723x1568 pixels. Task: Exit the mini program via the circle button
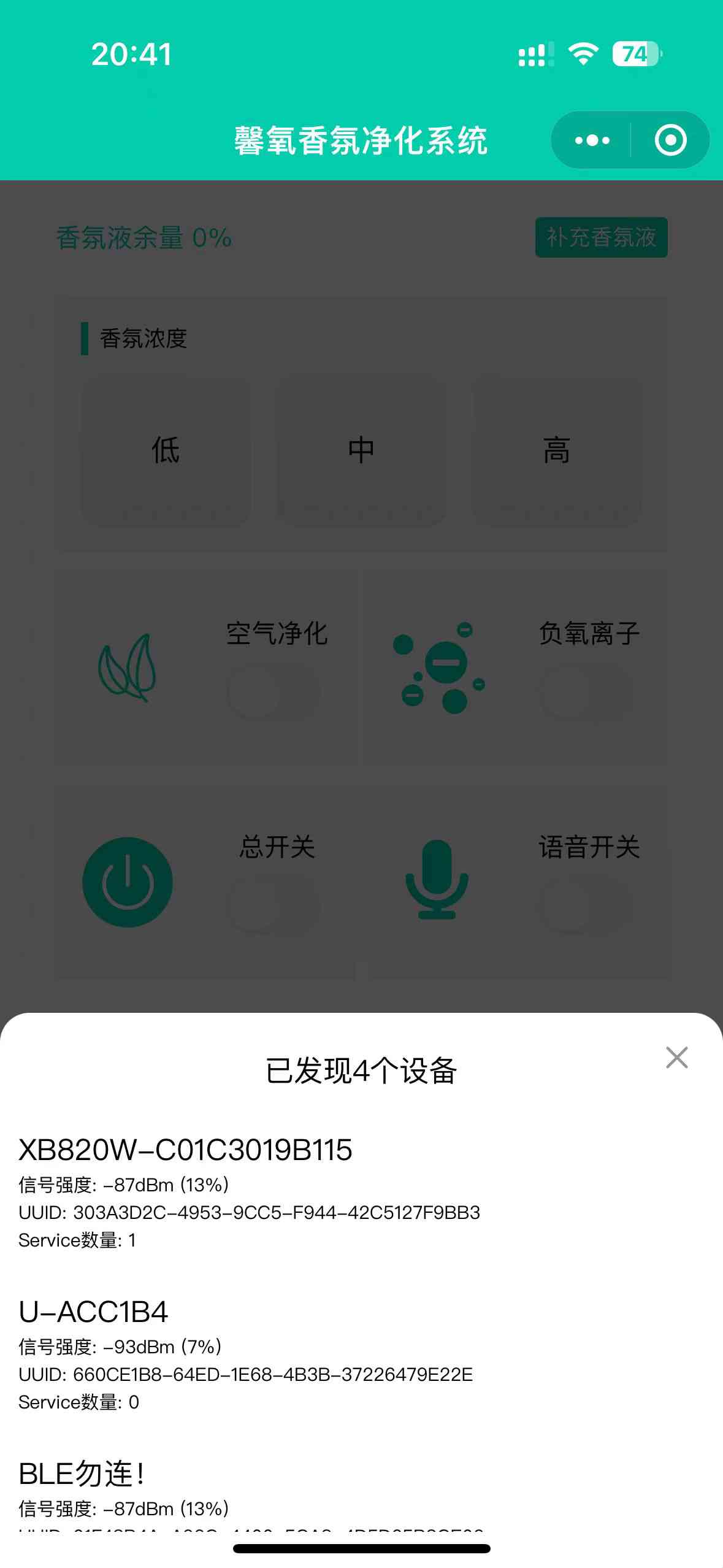670,140
